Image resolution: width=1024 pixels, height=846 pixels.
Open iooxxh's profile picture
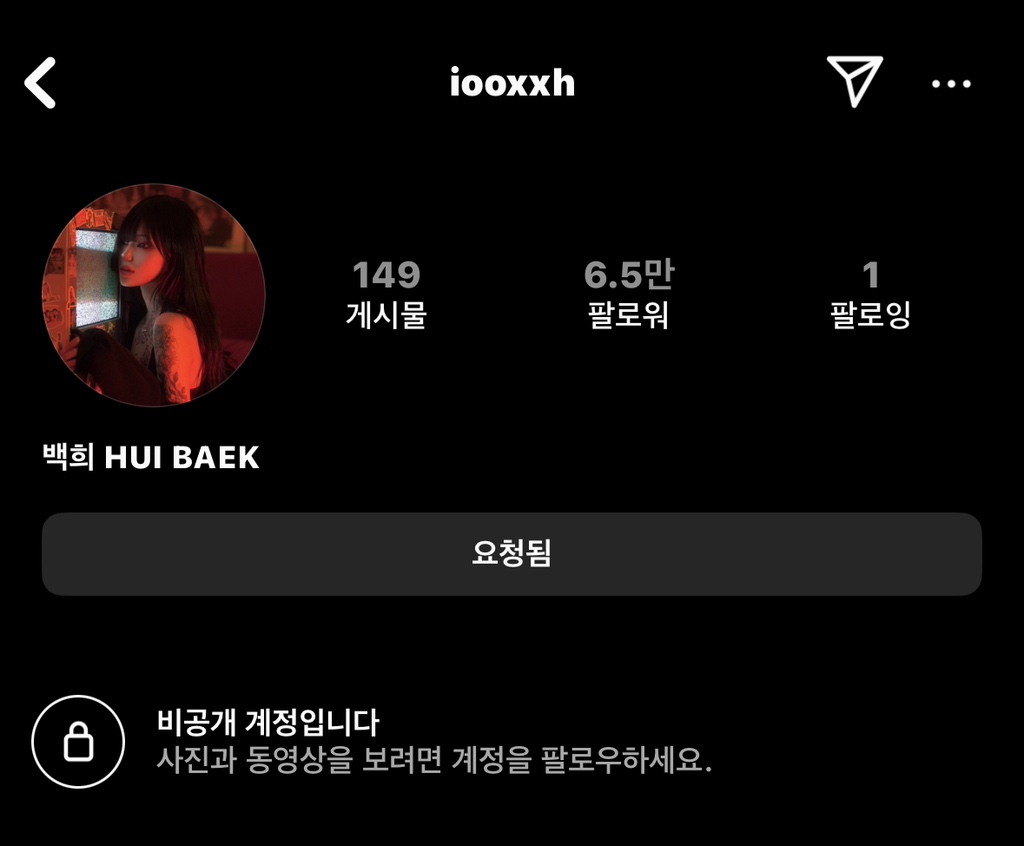154,296
